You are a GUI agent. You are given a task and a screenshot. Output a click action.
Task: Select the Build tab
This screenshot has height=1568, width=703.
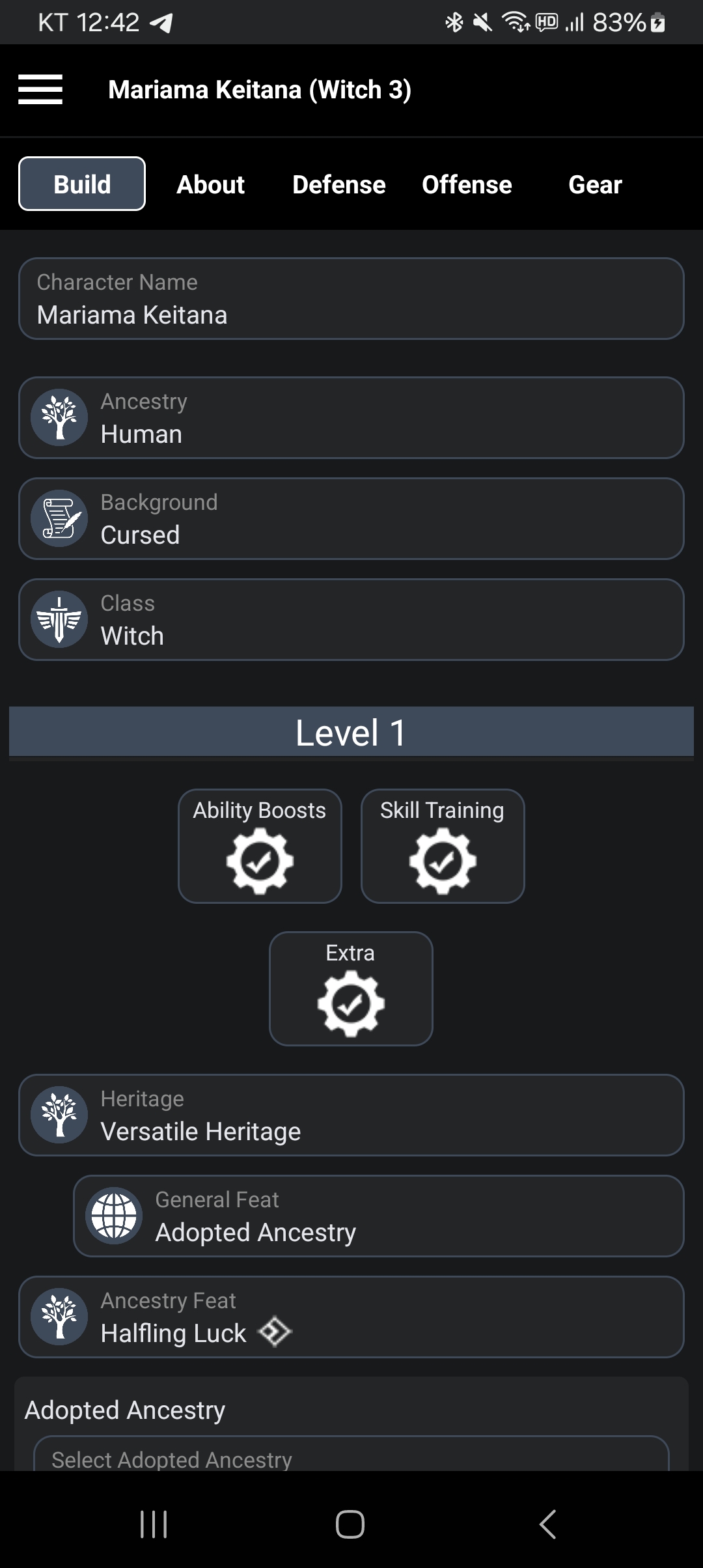coord(82,184)
